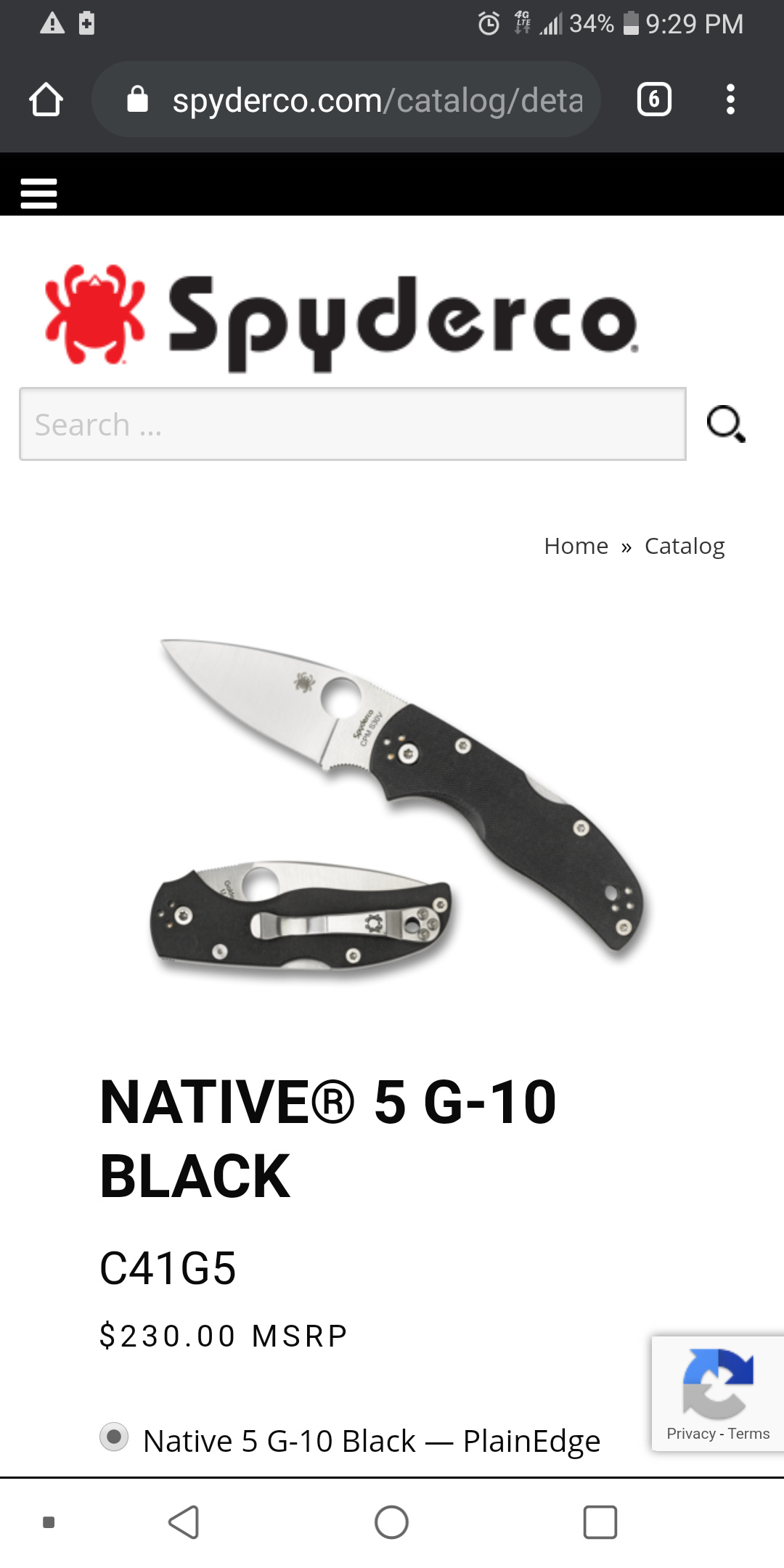
Task: Open reCAPTCHA Terms link
Action: click(748, 1434)
